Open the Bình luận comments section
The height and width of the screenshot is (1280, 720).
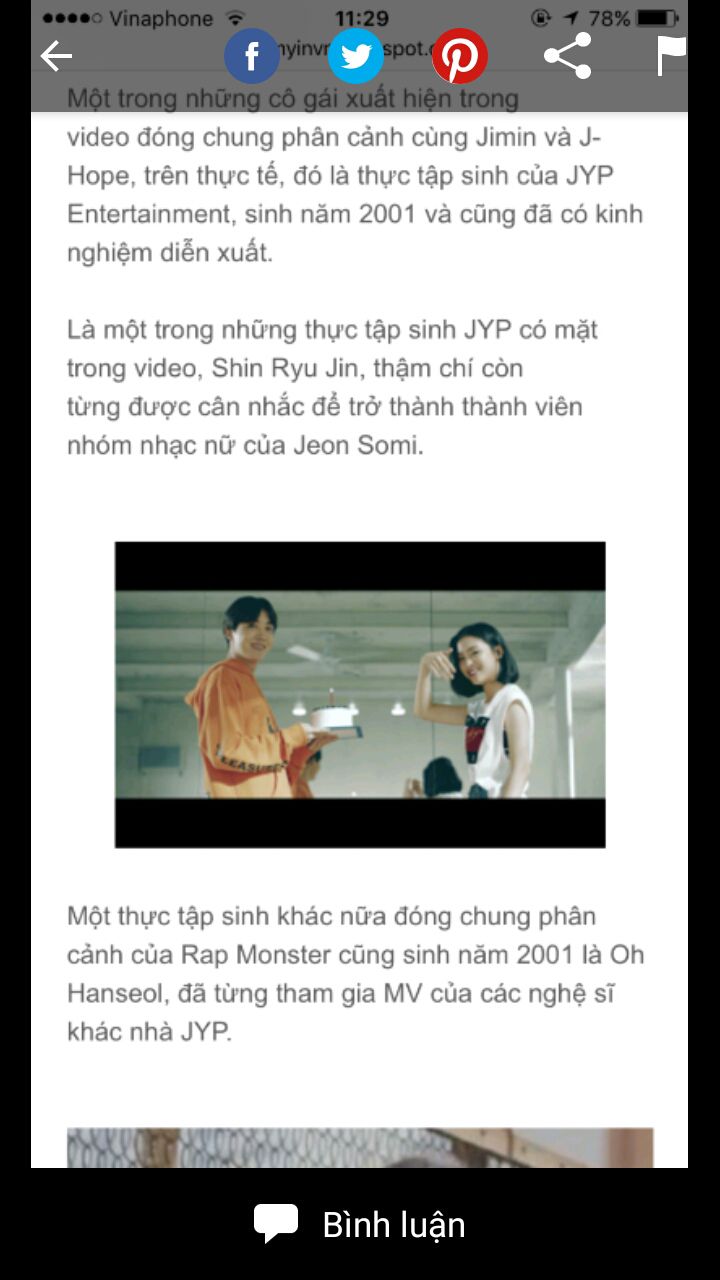tap(360, 1224)
